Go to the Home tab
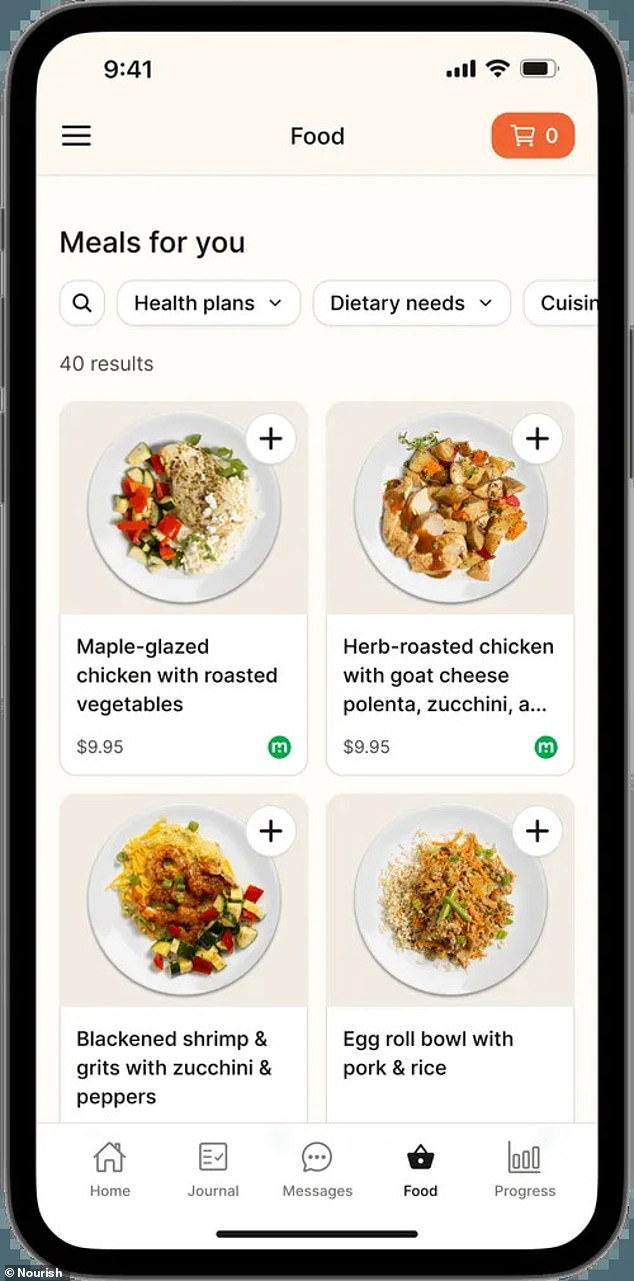The height and width of the screenshot is (1281, 634). point(110,1170)
